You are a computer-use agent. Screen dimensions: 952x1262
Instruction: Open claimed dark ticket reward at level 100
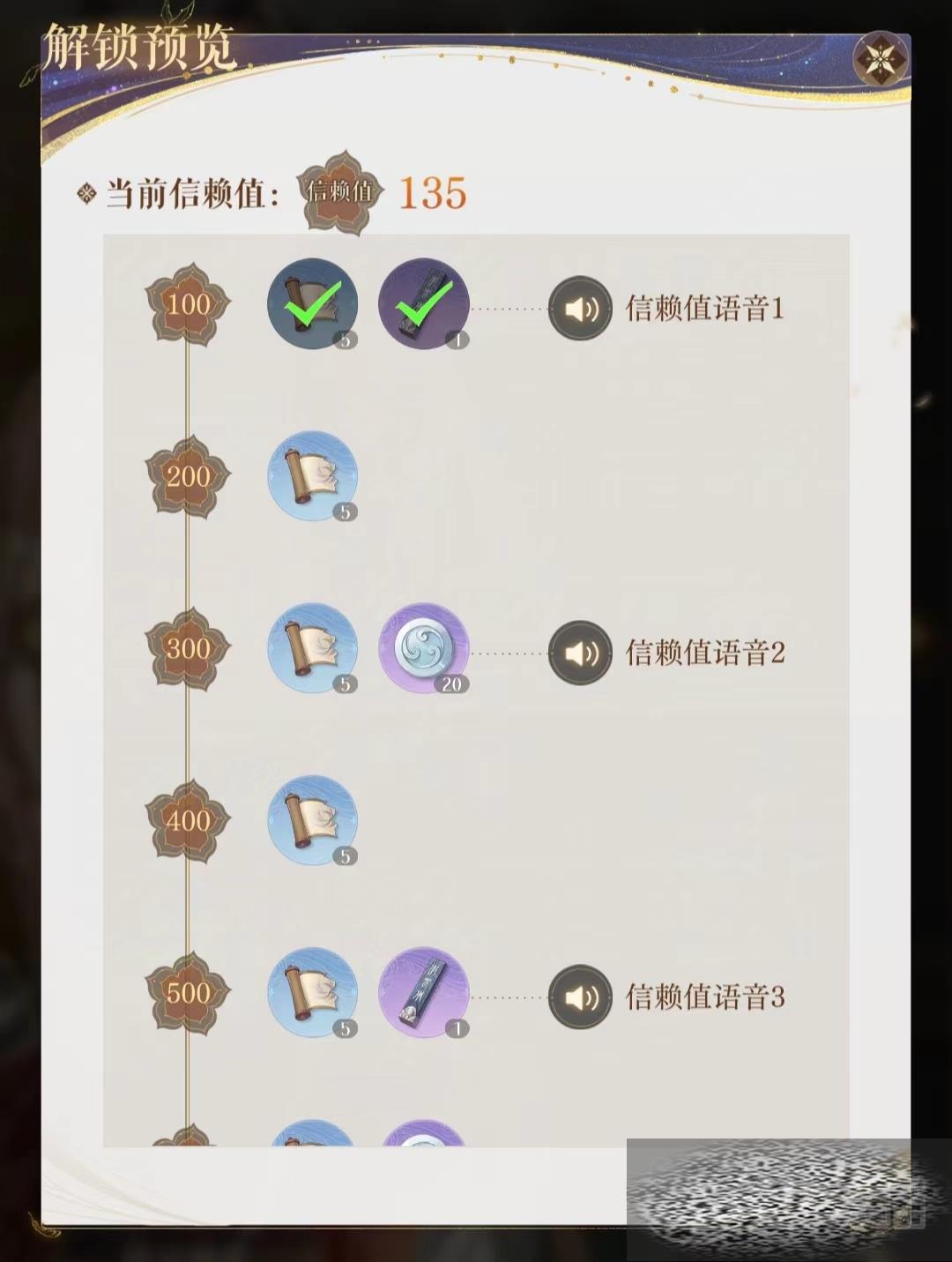(x=424, y=304)
